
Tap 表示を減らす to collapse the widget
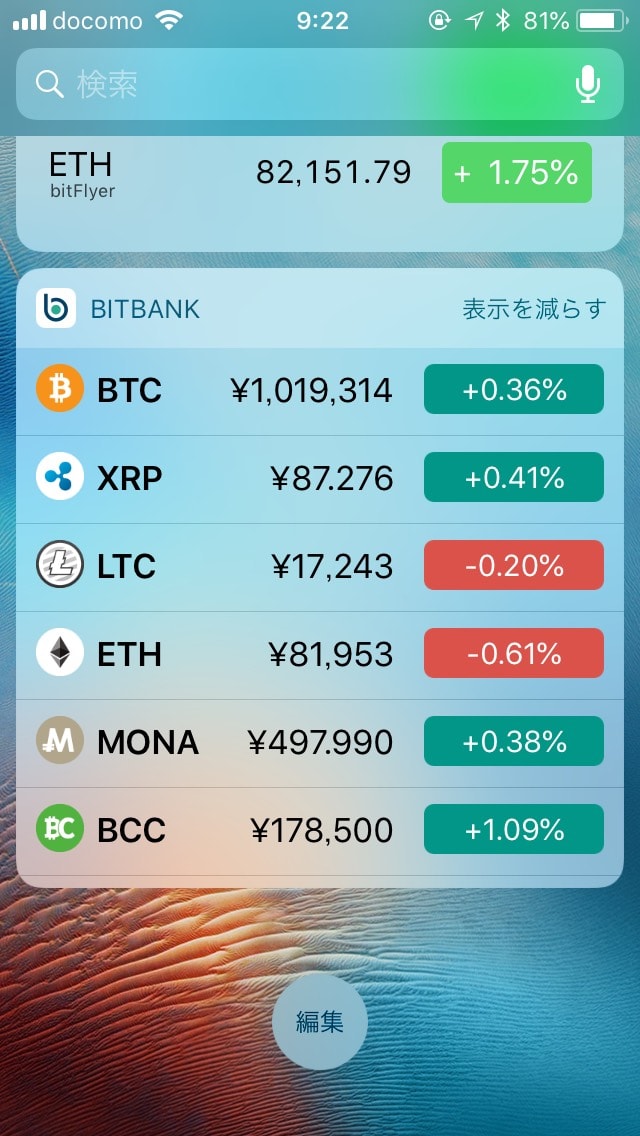tap(533, 309)
